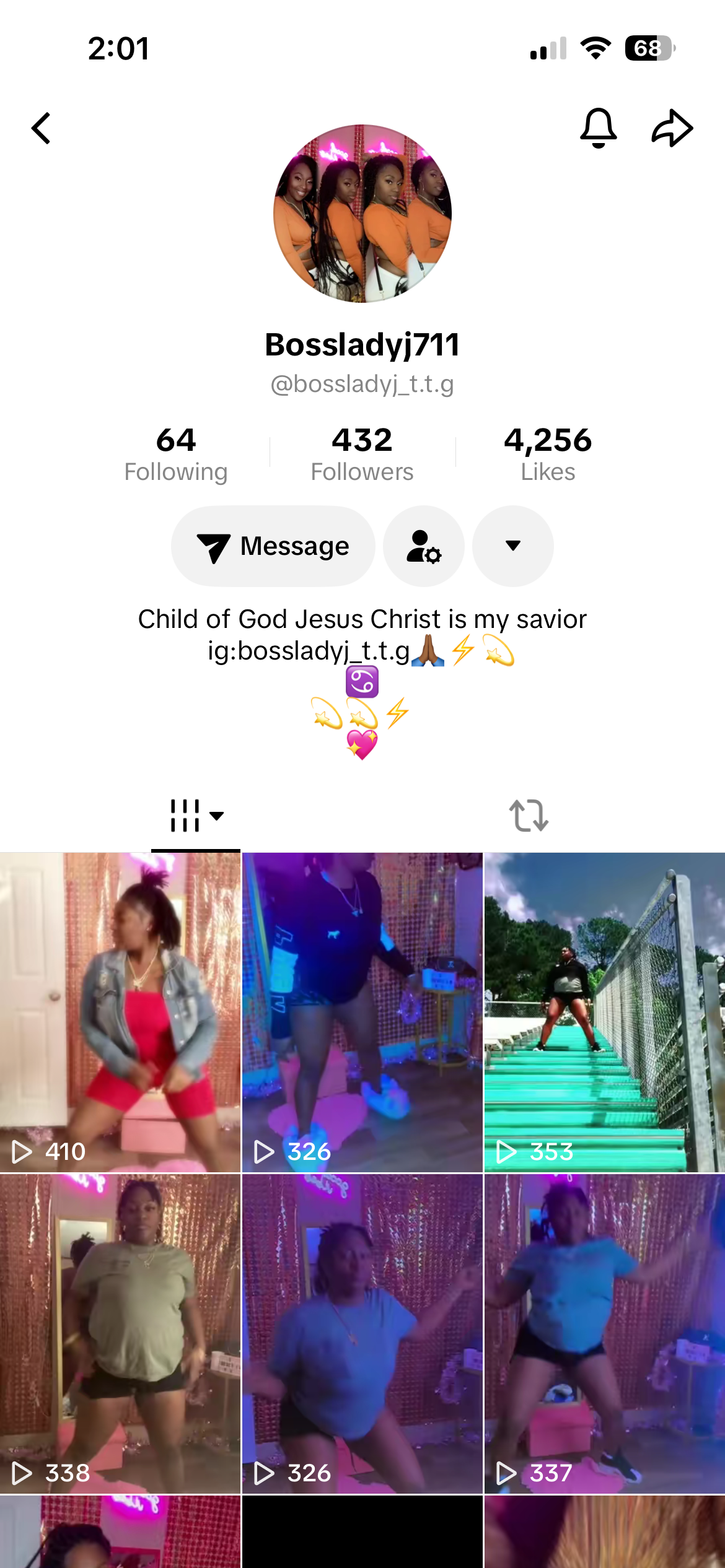The width and height of the screenshot is (725, 1568).
Task: Send a message to Bossladyj711
Action: 273,546
